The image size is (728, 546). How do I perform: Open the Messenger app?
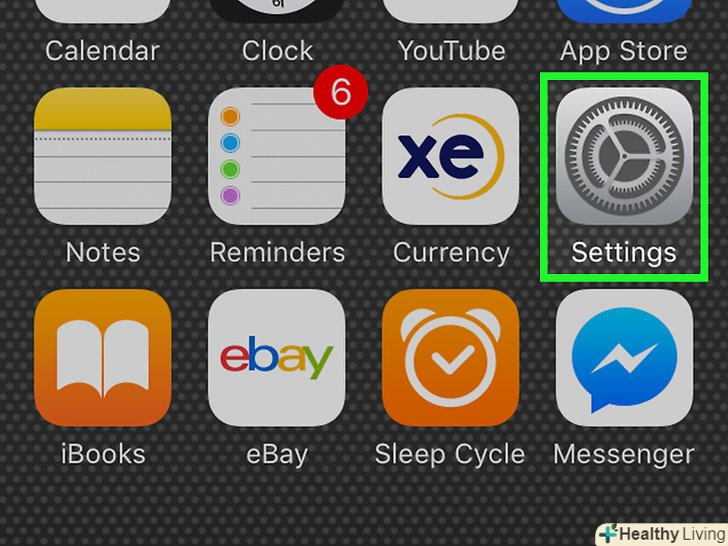[624, 358]
